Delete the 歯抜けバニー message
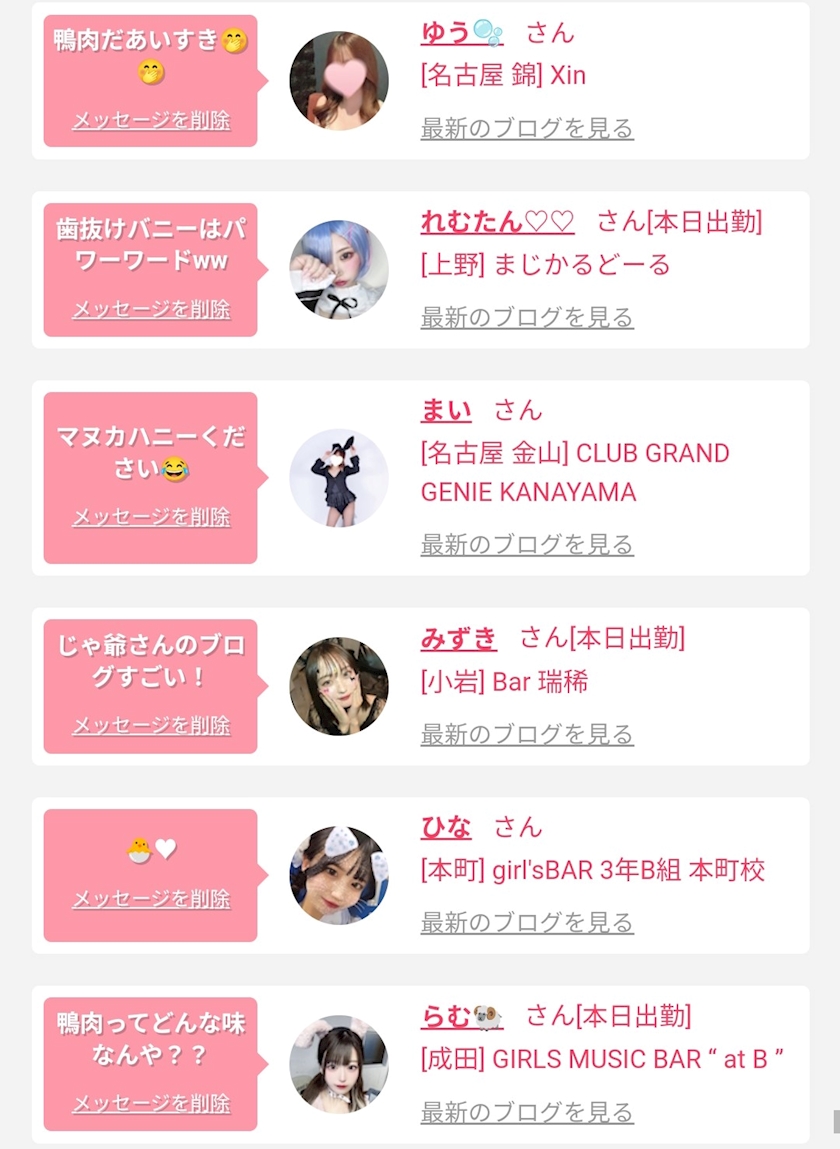The width and height of the screenshot is (840, 1149). tap(152, 309)
